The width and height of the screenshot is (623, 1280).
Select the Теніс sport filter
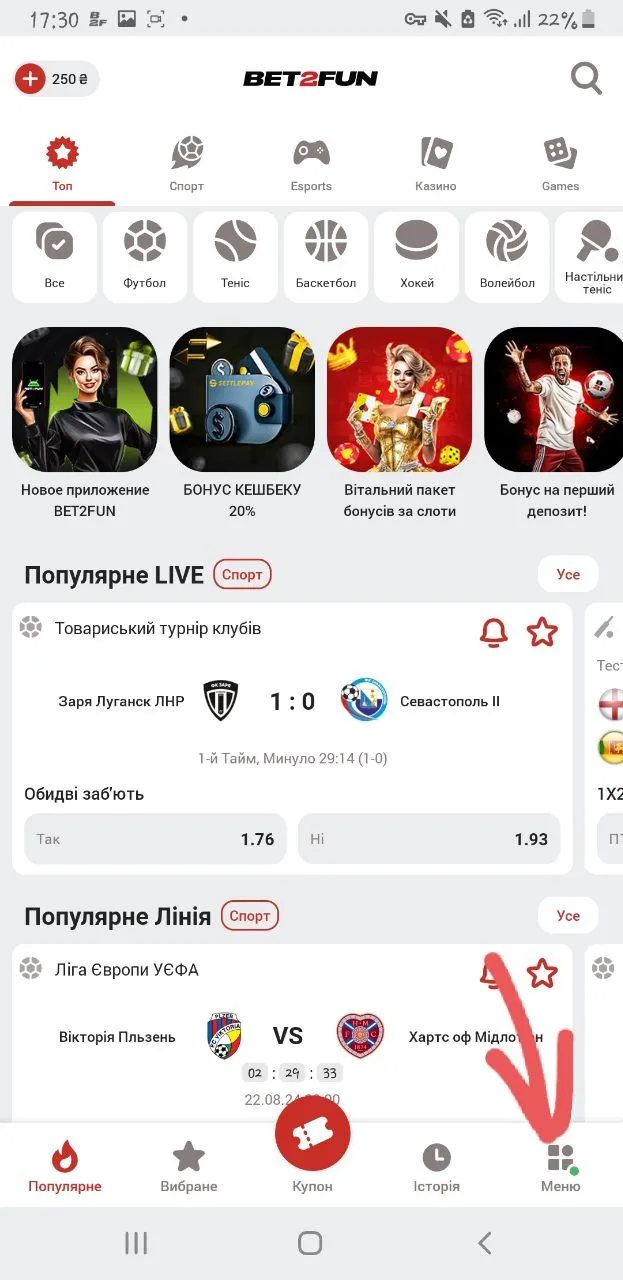coord(235,256)
